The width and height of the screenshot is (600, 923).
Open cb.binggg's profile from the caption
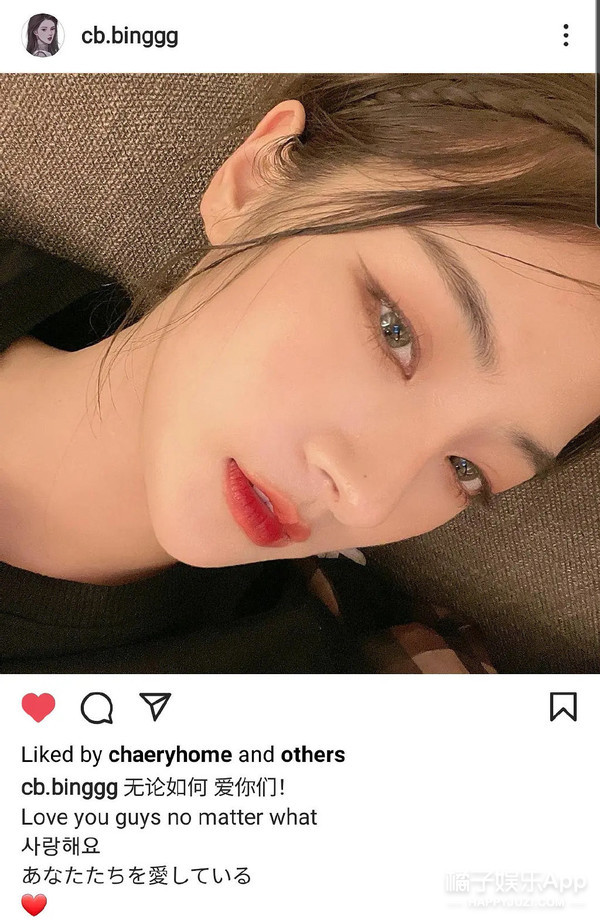[x=69, y=787]
